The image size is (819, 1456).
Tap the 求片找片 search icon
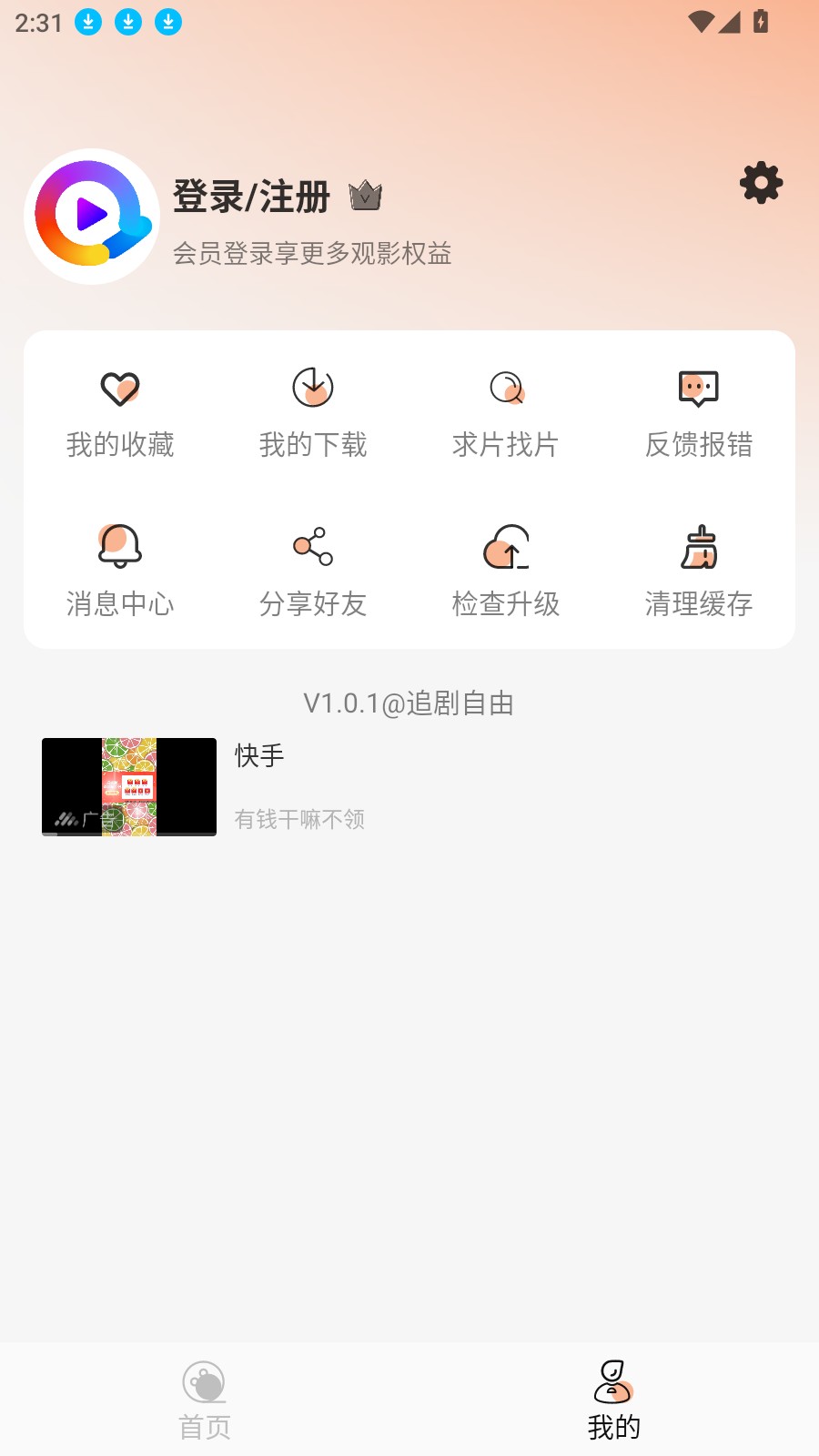pos(508,389)
